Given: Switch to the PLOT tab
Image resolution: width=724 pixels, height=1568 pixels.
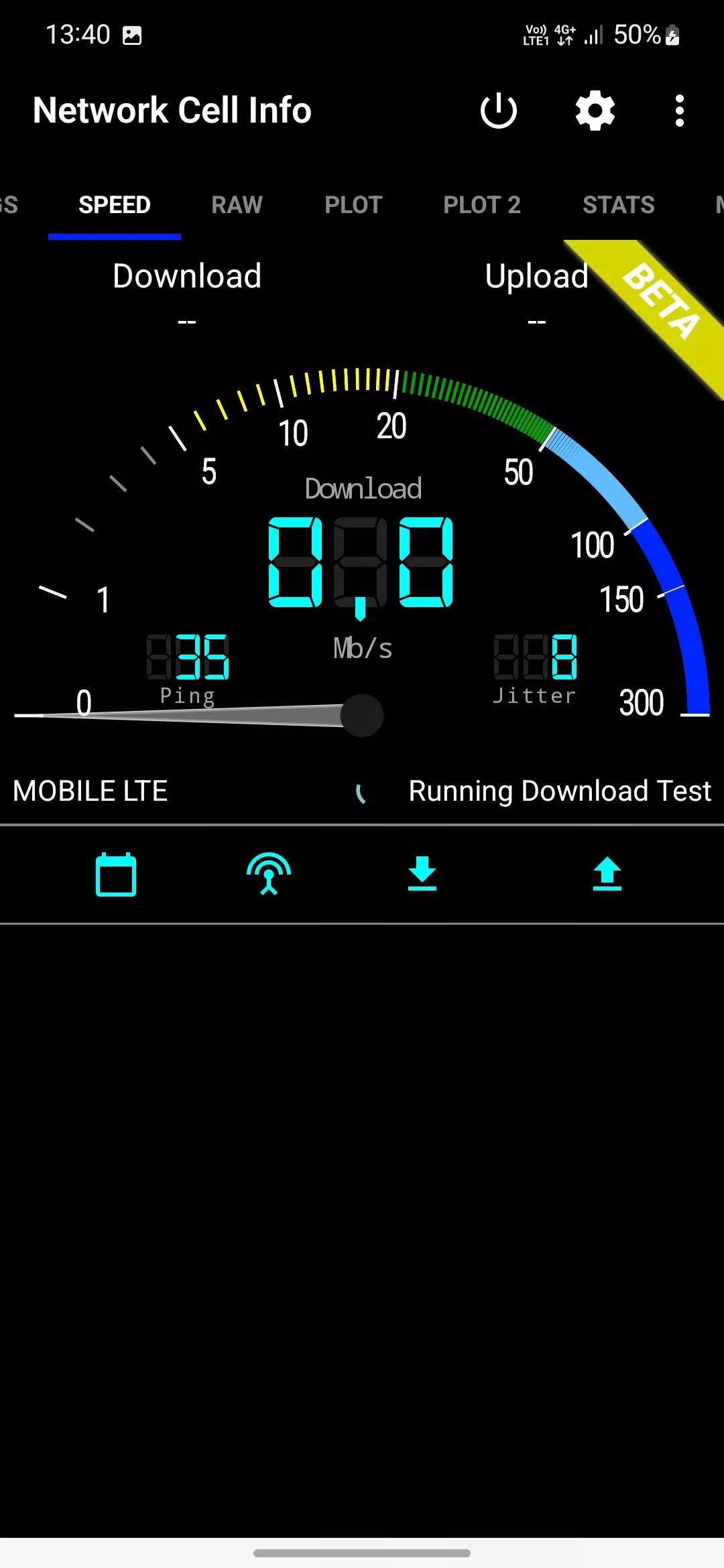Looking at the screenshot, I should point(353,205).
